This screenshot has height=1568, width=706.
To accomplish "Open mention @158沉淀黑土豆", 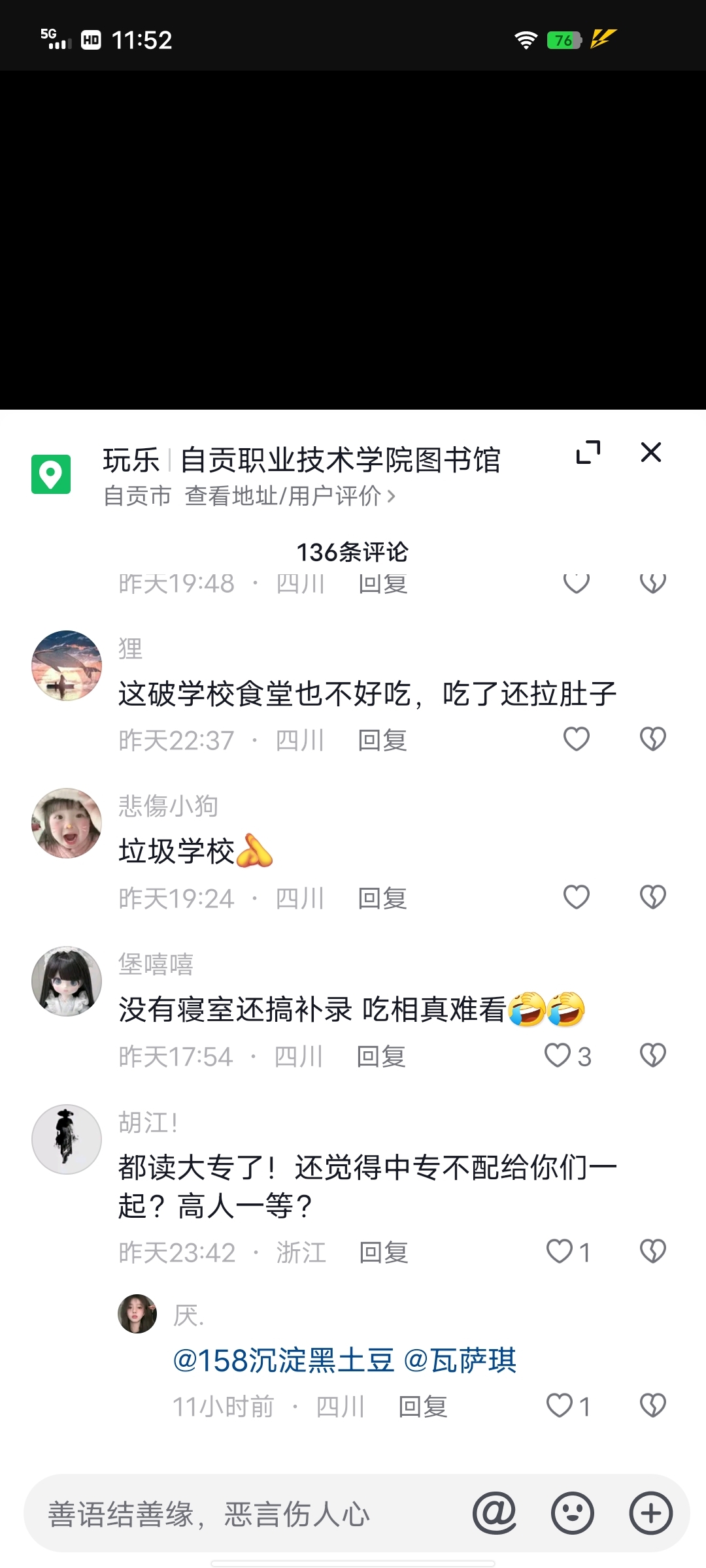I will coord(283,1361).
